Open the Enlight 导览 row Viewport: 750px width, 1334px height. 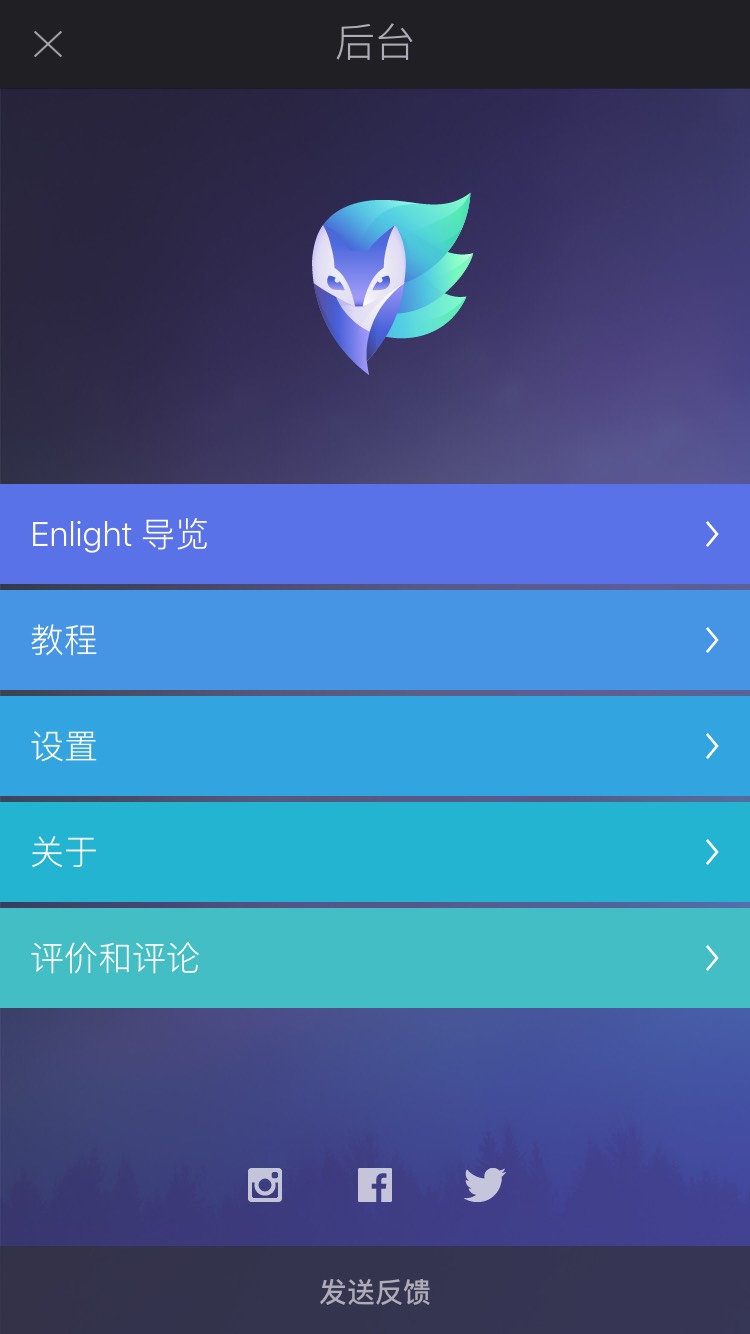pos(375,534)
